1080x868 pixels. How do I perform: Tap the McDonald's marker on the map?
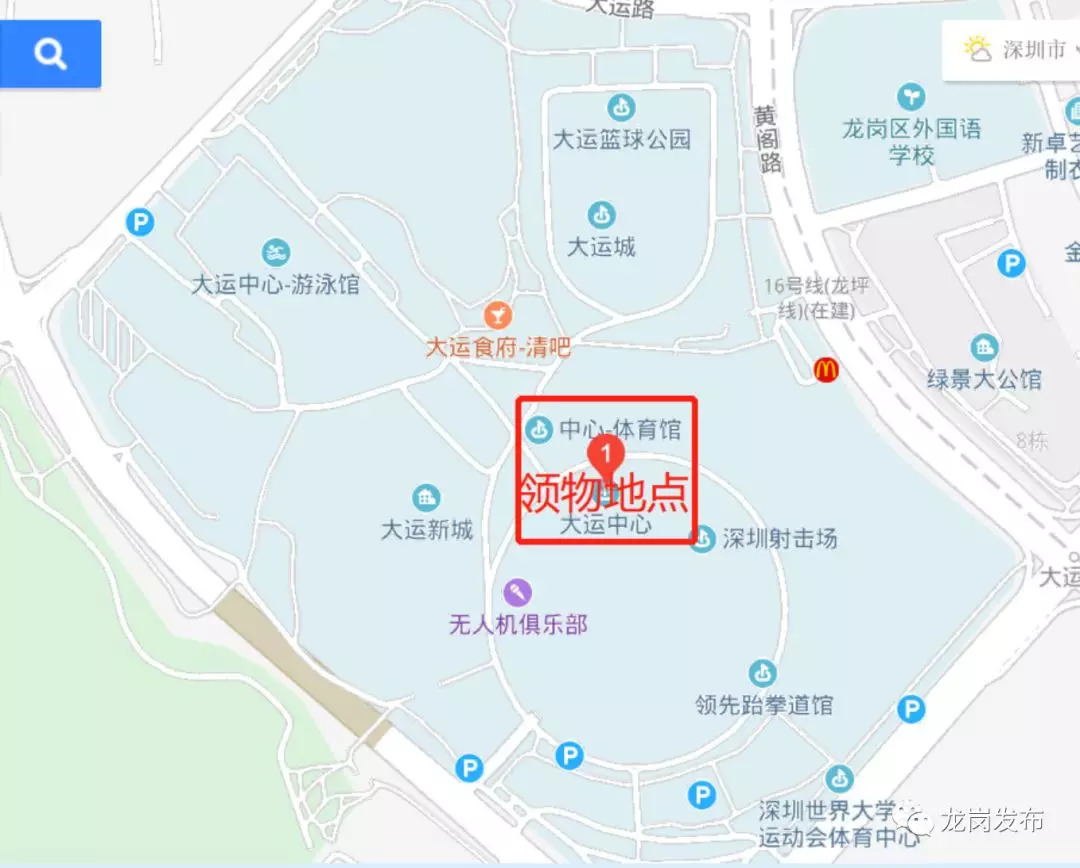click(826, 370)
